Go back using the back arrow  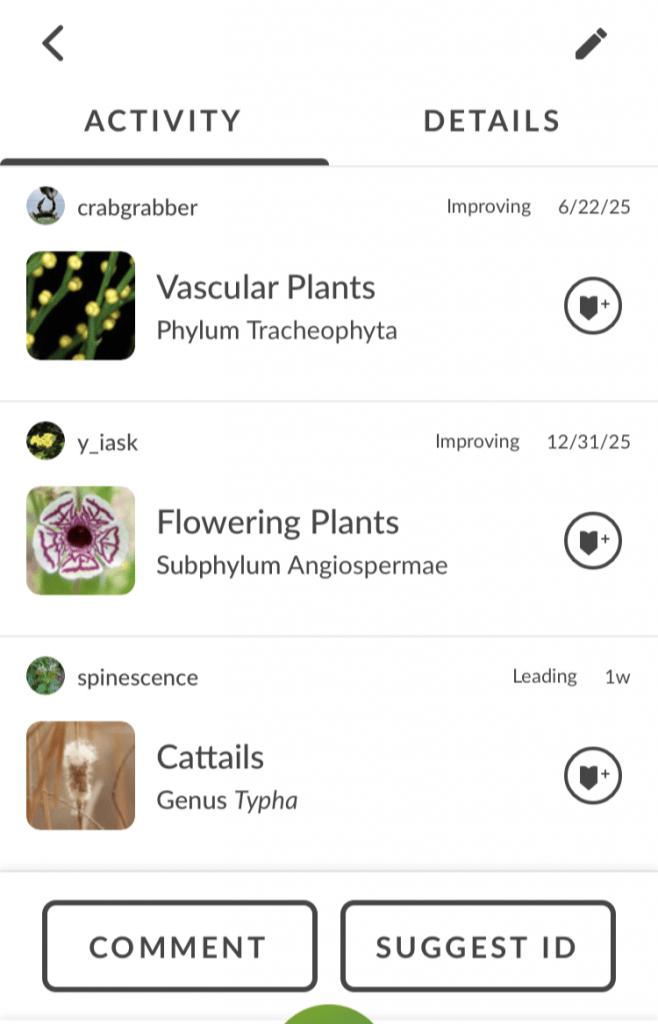53,44
